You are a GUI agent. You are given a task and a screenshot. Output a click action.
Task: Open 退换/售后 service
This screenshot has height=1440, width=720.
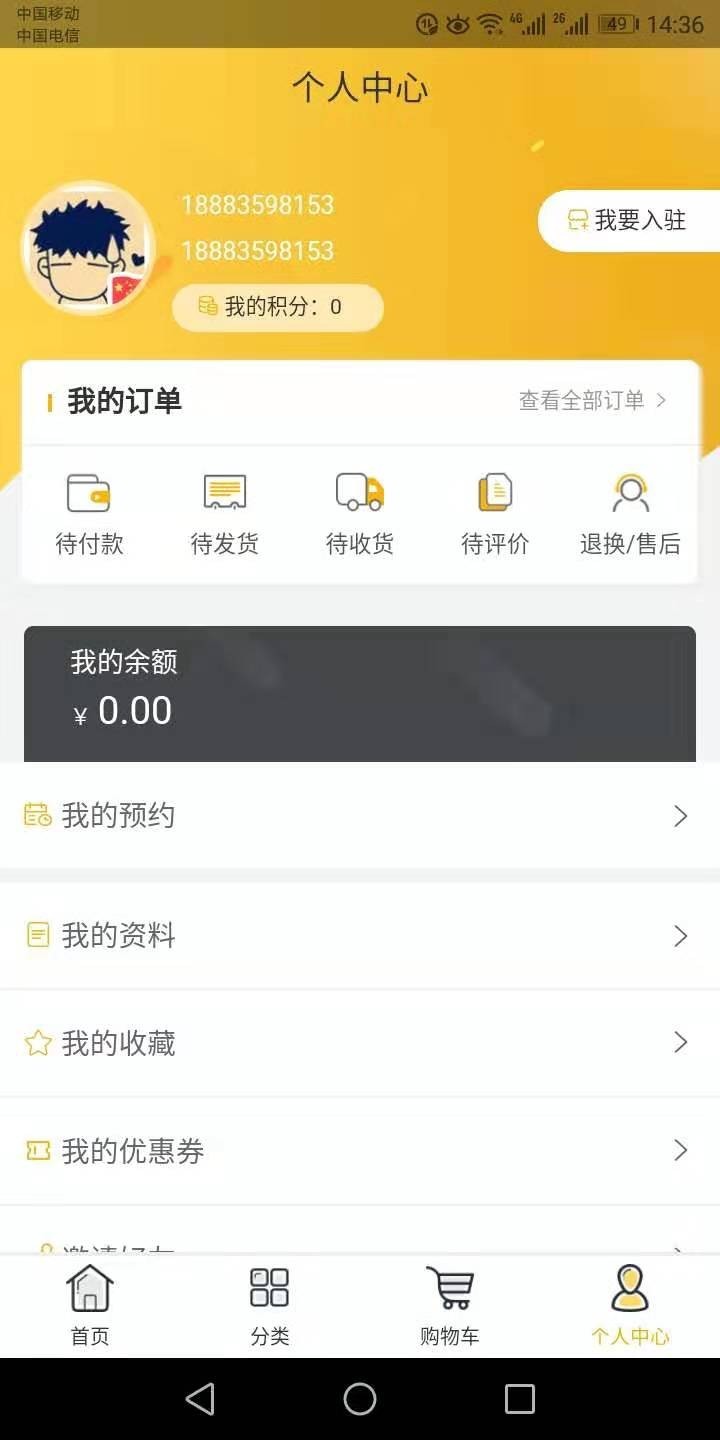point(630,514)
